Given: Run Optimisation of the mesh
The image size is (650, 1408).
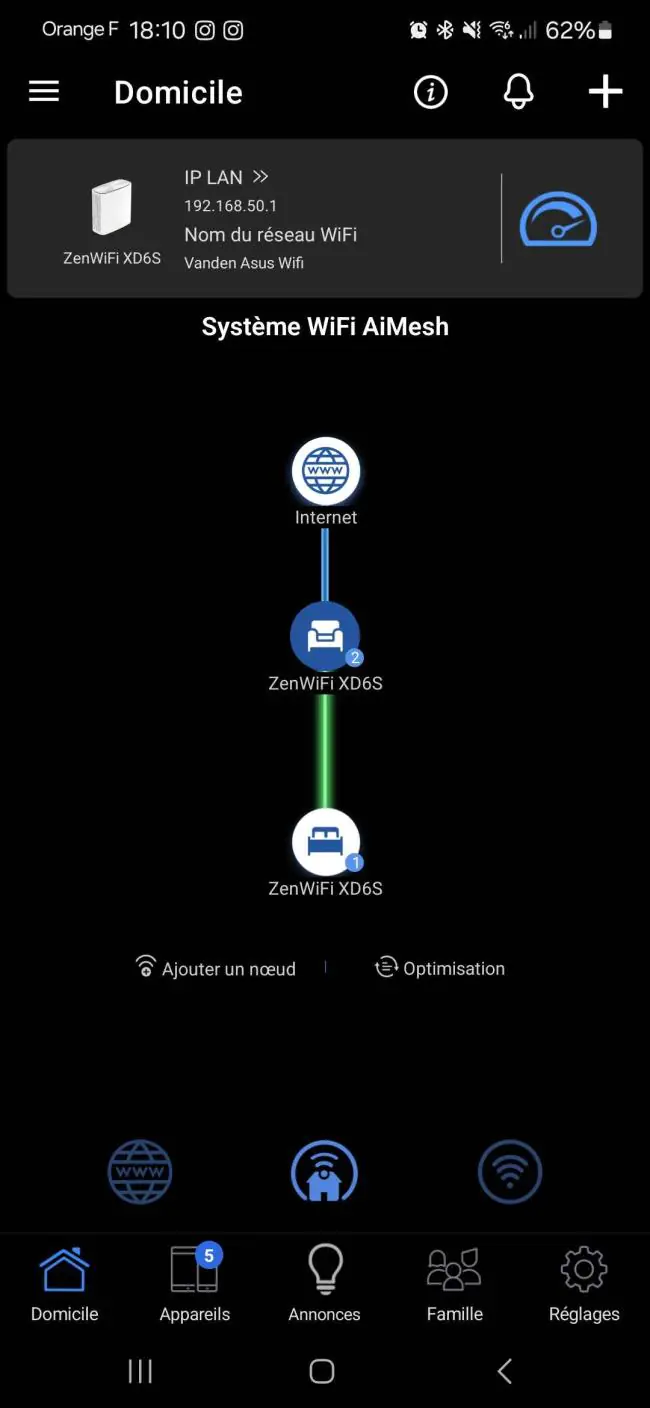Looking at the screenshot, I should (440, 968).
